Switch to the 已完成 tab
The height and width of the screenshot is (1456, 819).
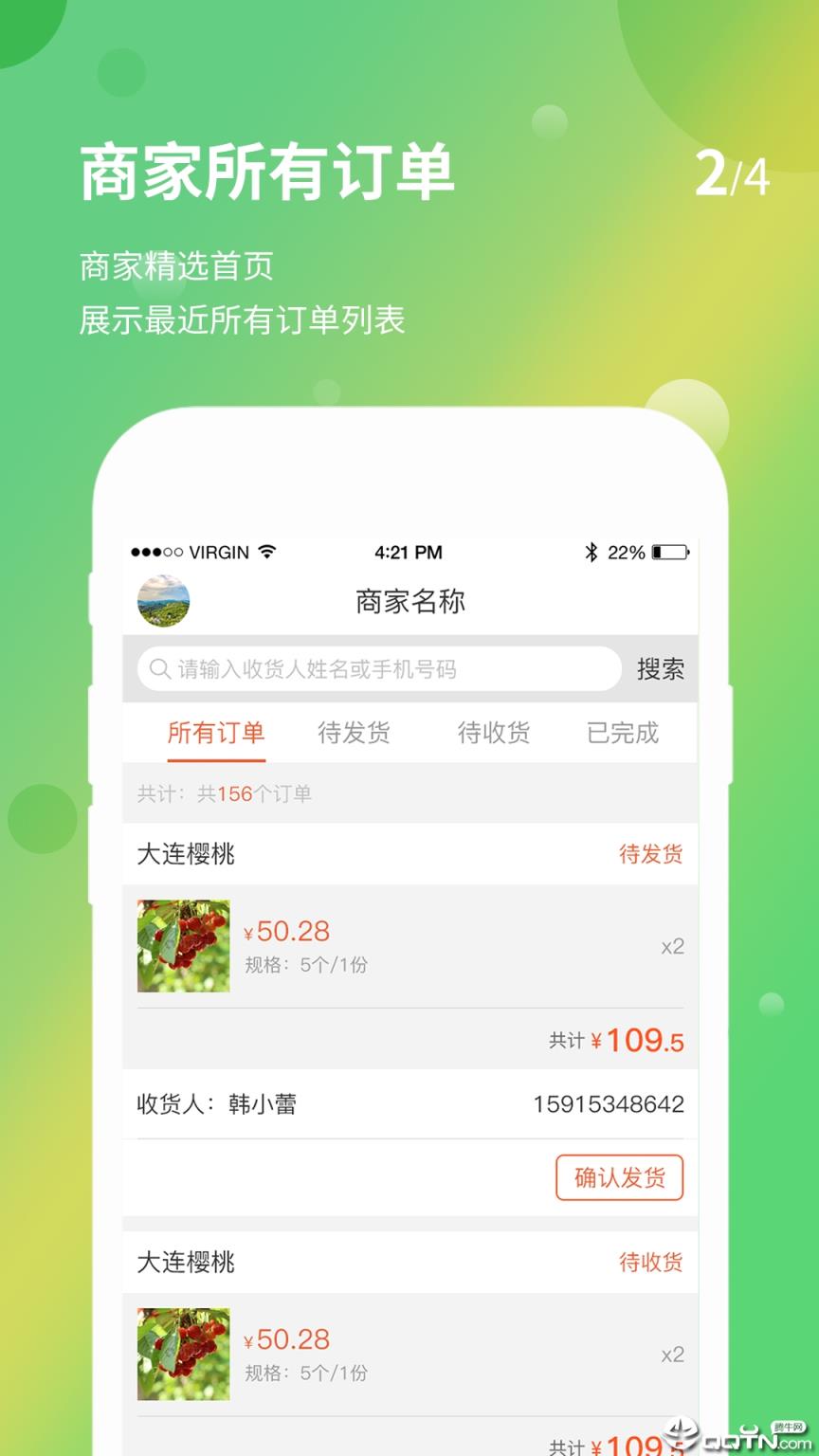623,733
